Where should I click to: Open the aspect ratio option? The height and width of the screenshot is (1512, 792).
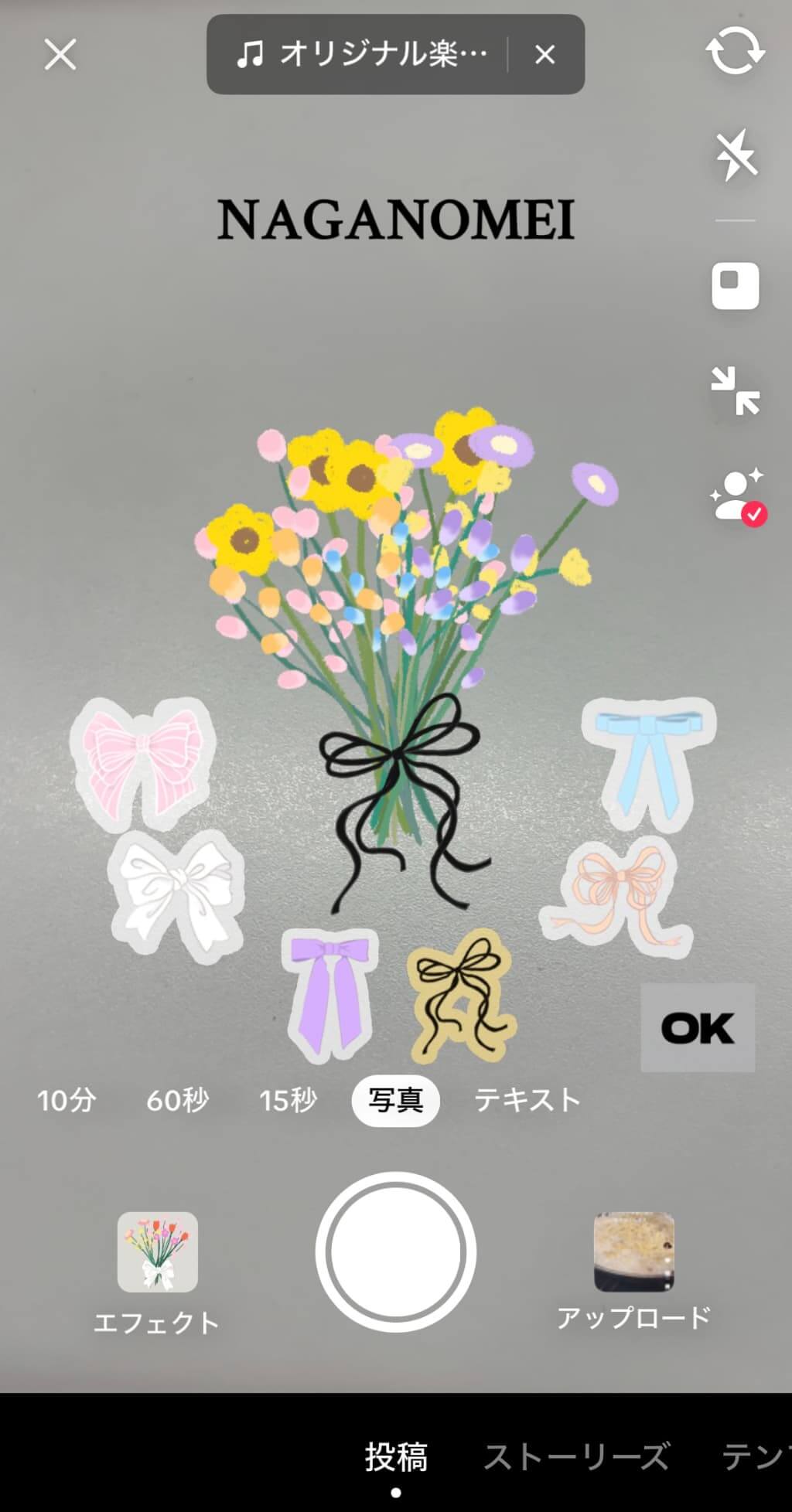click(x=735, y=285)
